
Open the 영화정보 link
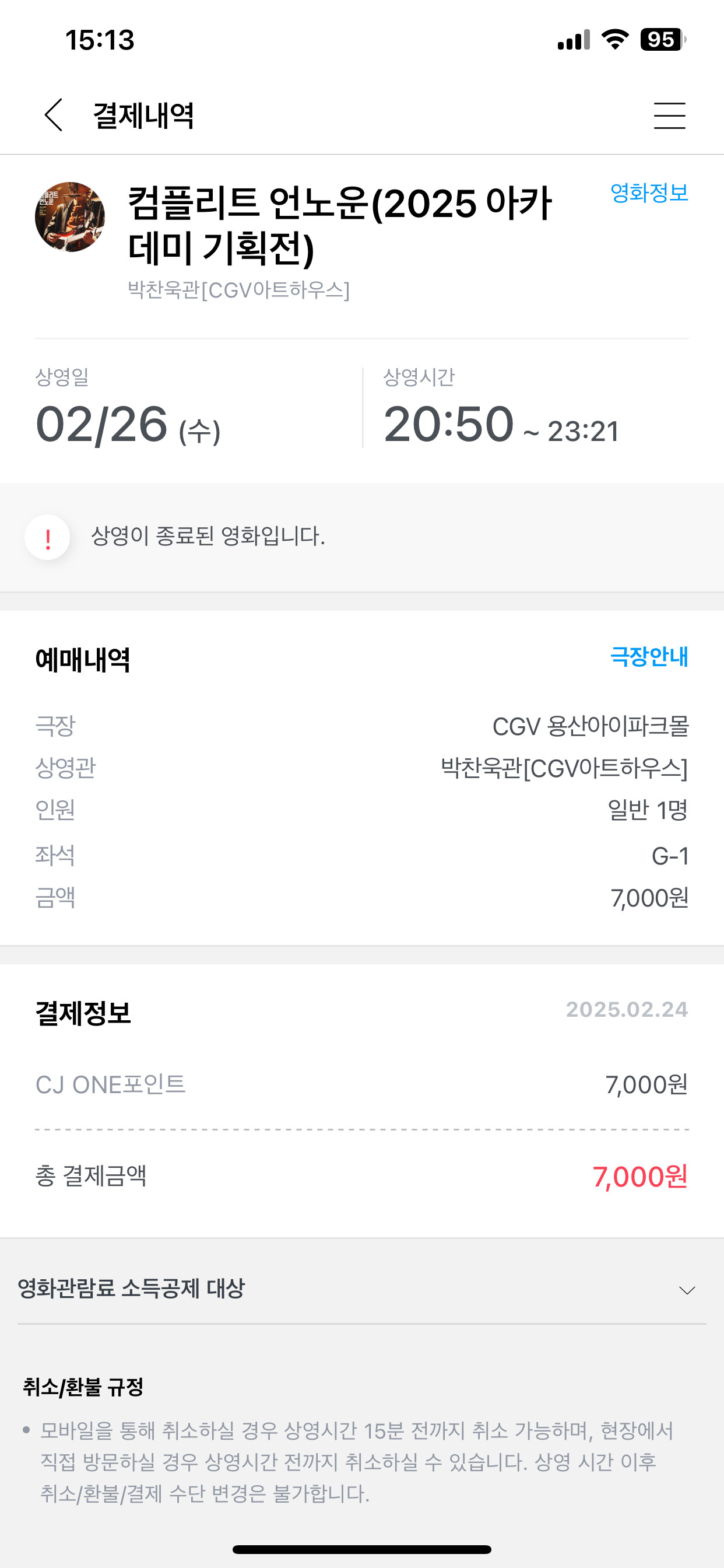(x=649, y=193)
